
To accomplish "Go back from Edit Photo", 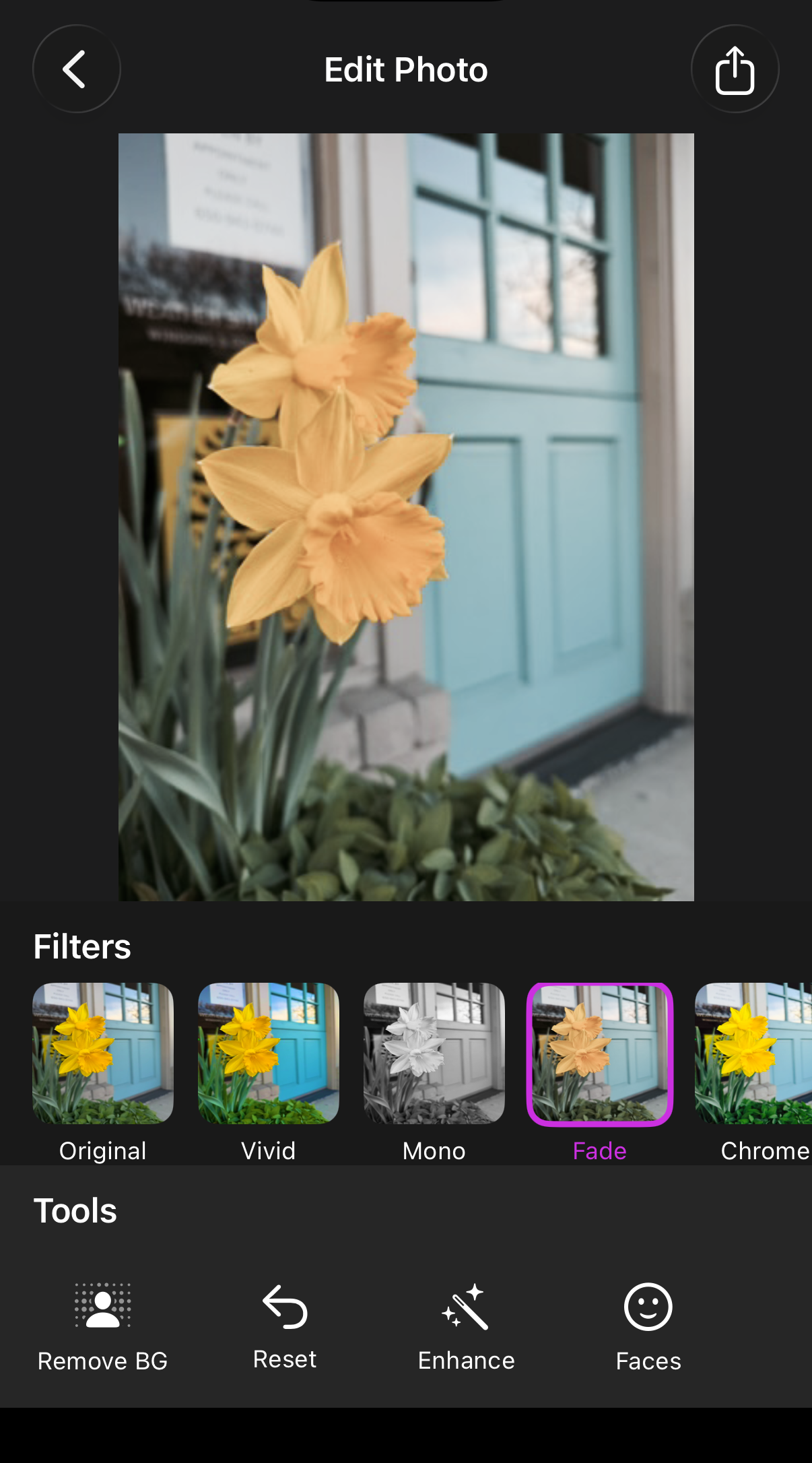I will tap(76, 69).
